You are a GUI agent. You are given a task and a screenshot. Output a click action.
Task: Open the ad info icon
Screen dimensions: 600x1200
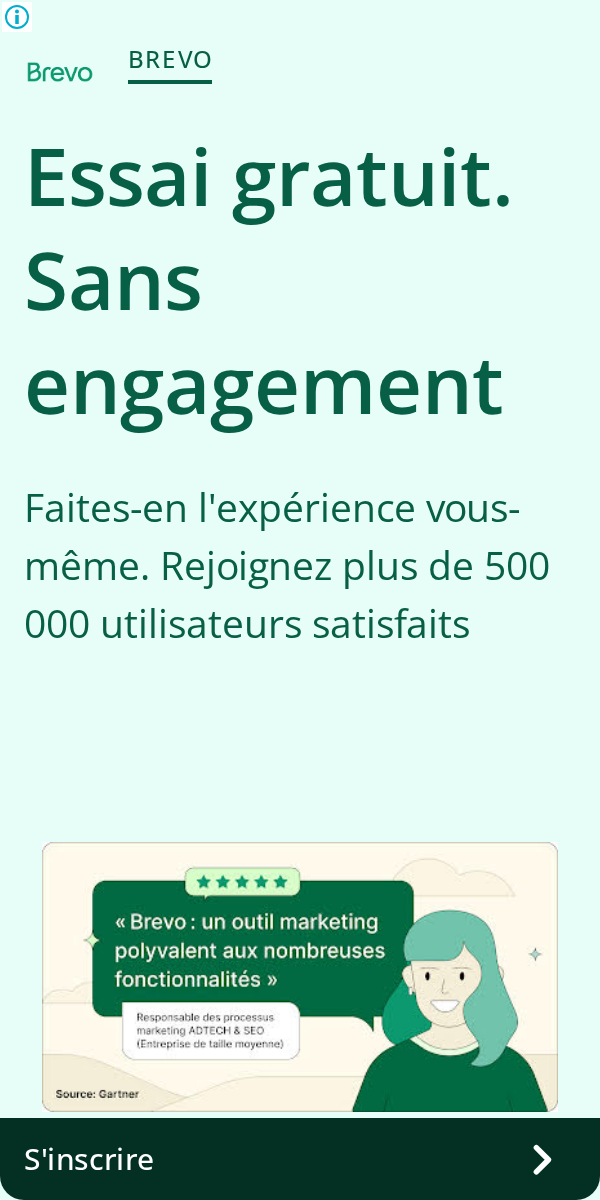coord(17,17)
